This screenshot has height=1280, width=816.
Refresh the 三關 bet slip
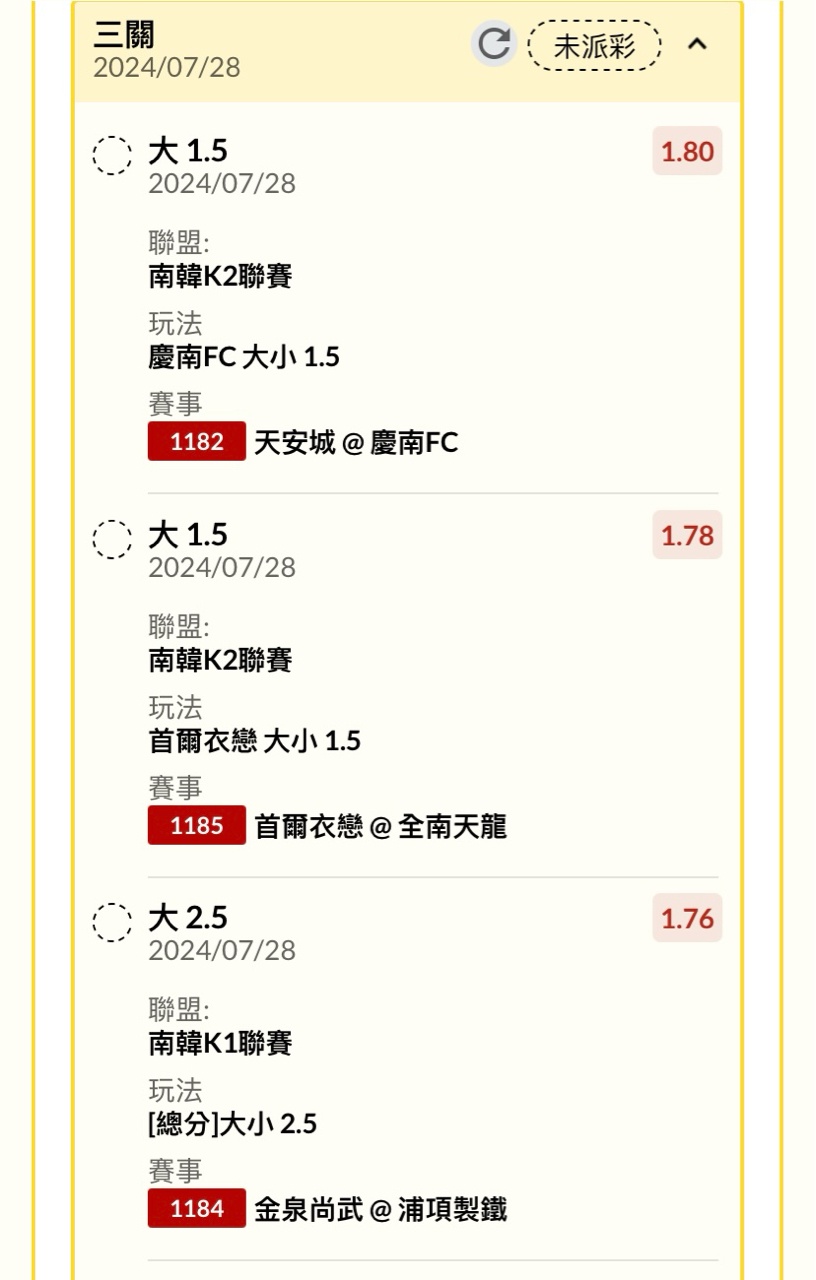tap(494, 45)
